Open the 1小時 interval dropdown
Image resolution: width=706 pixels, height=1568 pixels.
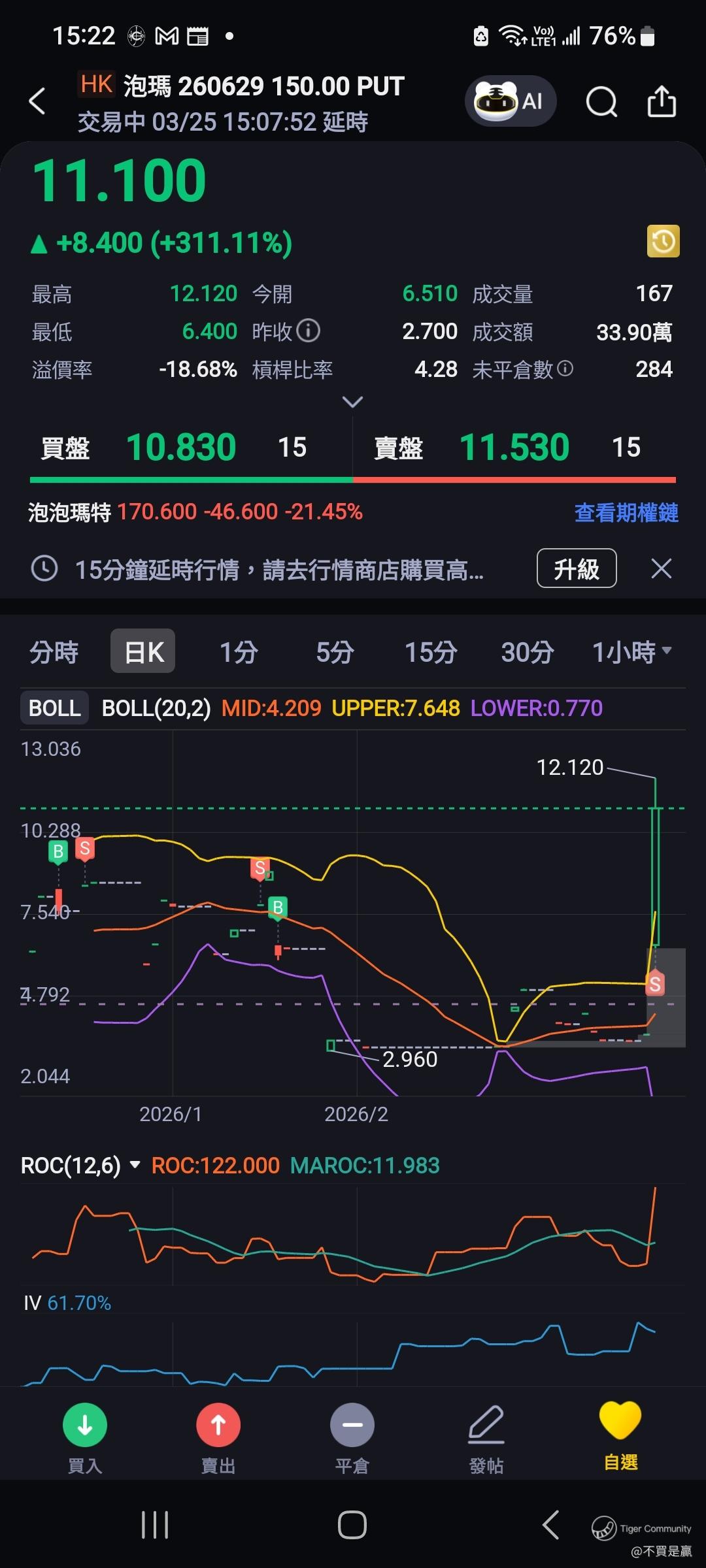pyautogui.click(x=631, y=651)
